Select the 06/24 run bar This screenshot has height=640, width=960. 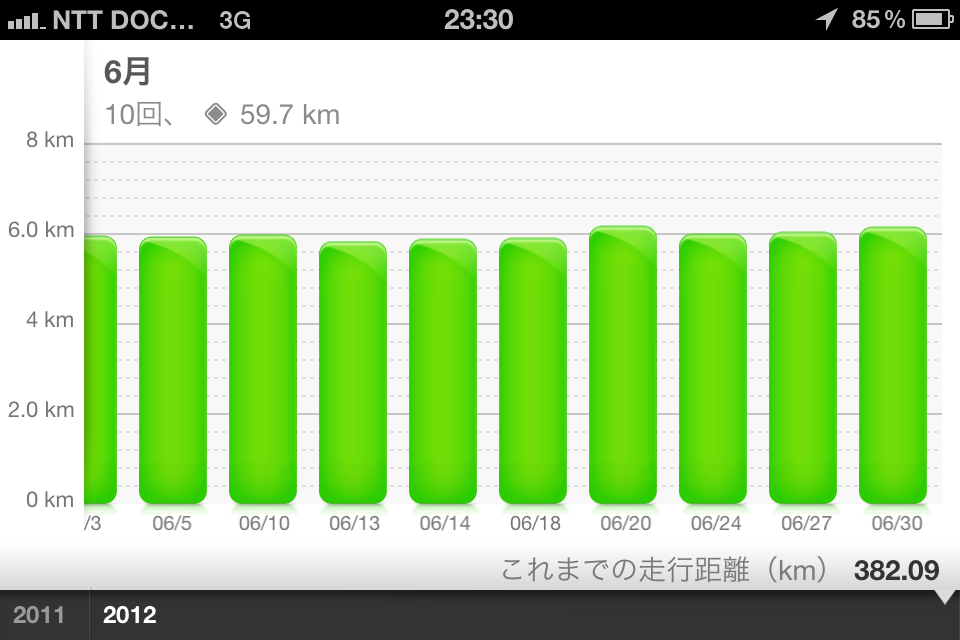[x=713, y=369]
